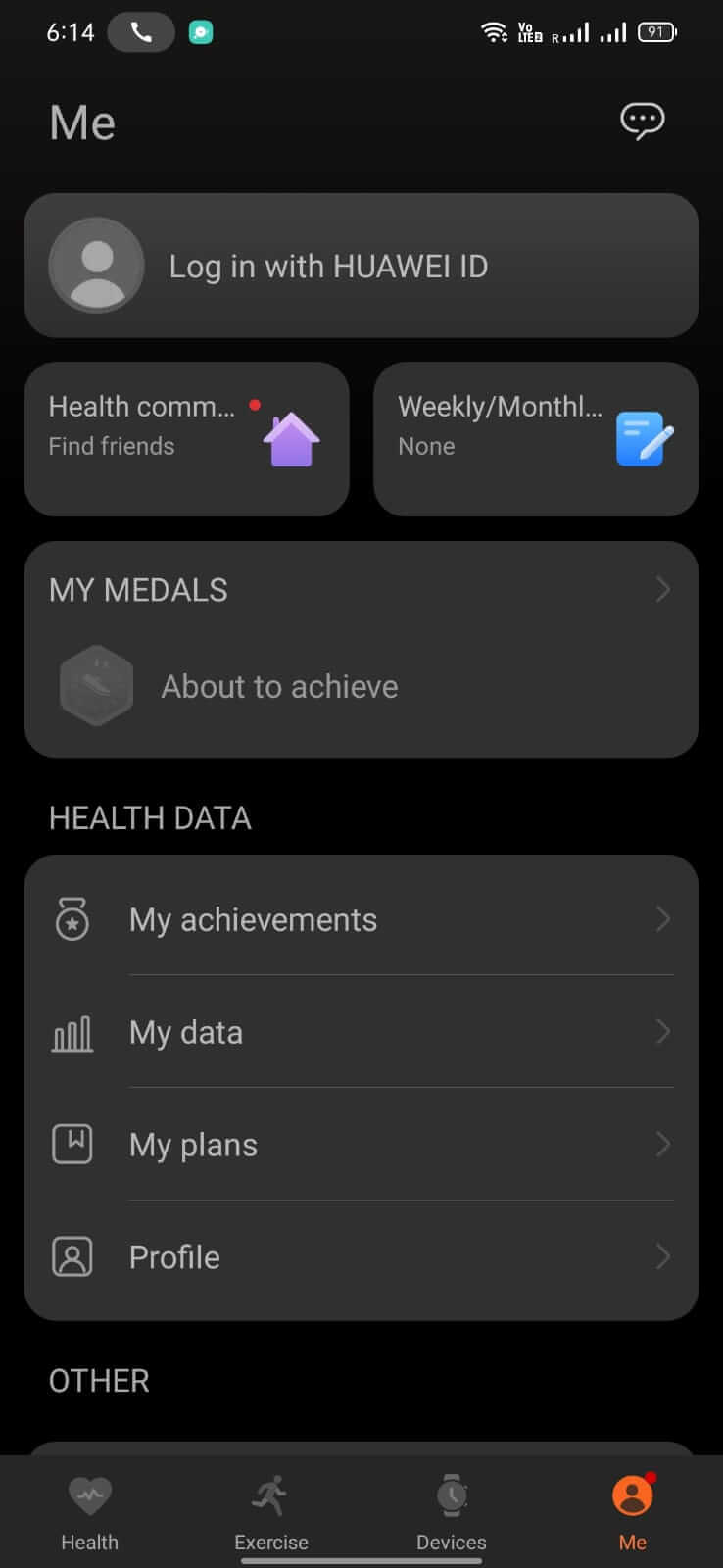The width and height of the screenshot is (723, 1568).
Task: Click the About to achieve medal badge
Action: pos(96,685)
